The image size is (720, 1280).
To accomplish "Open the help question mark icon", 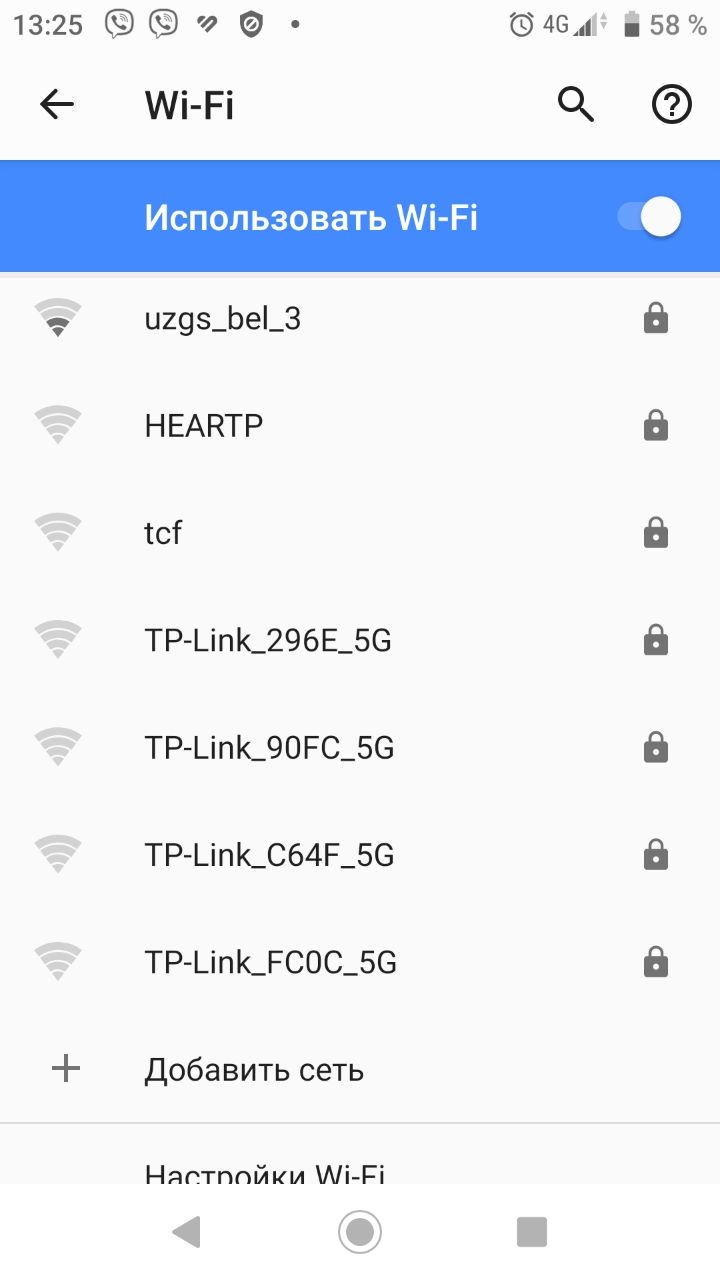I will coord(672,104).
